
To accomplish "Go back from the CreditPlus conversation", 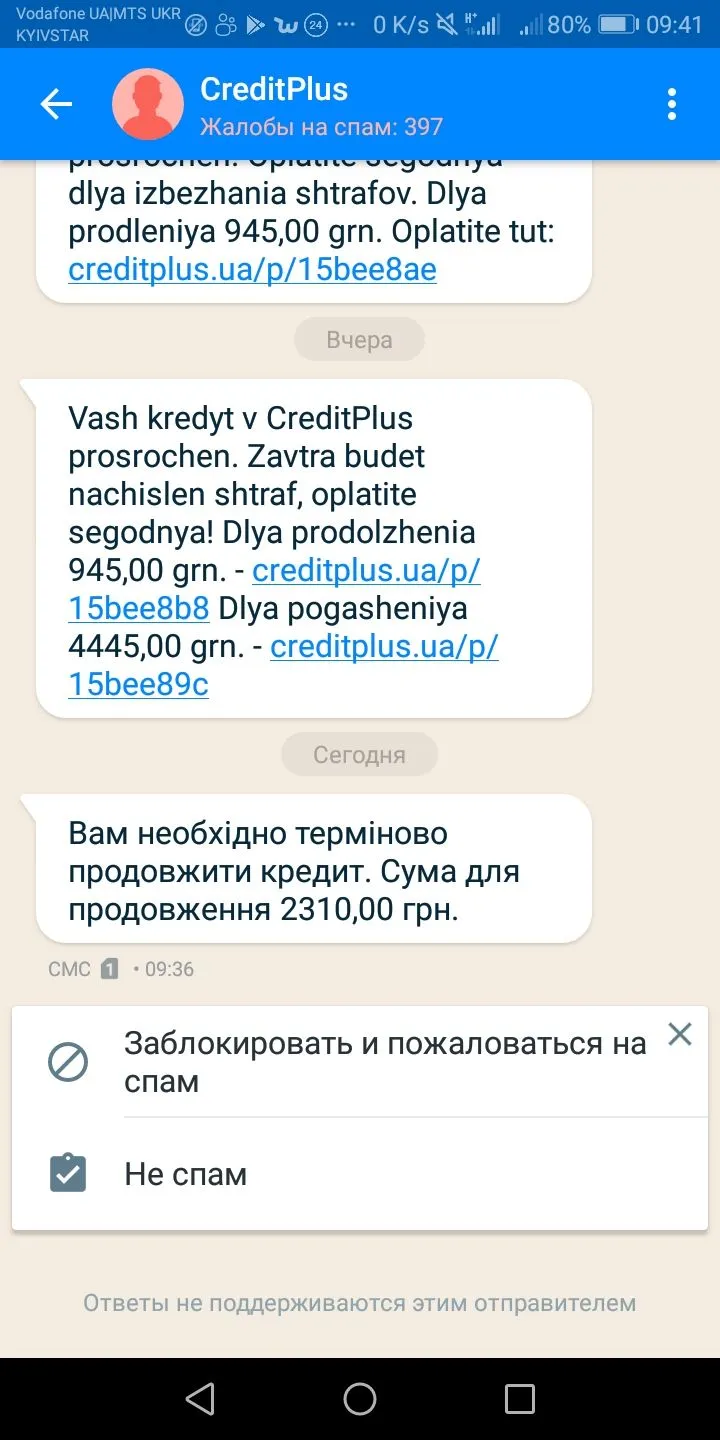I will [56, 104].
